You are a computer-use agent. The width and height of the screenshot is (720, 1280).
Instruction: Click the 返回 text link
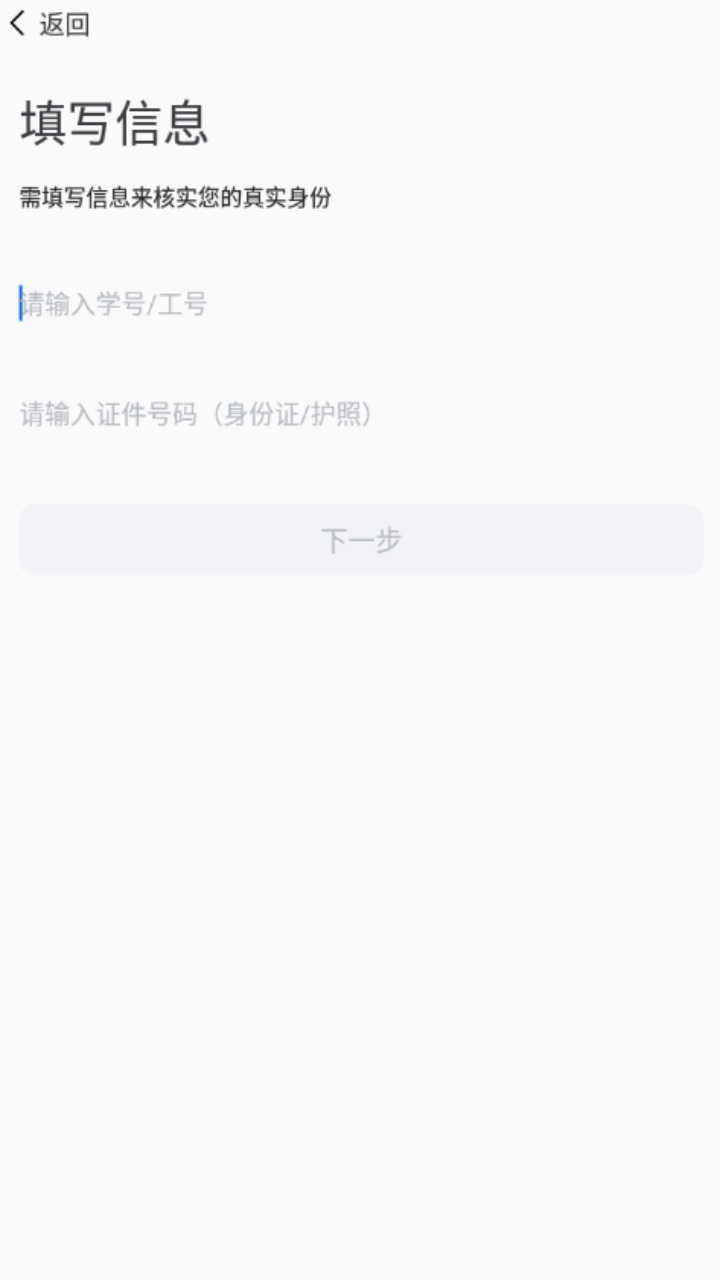62,25
